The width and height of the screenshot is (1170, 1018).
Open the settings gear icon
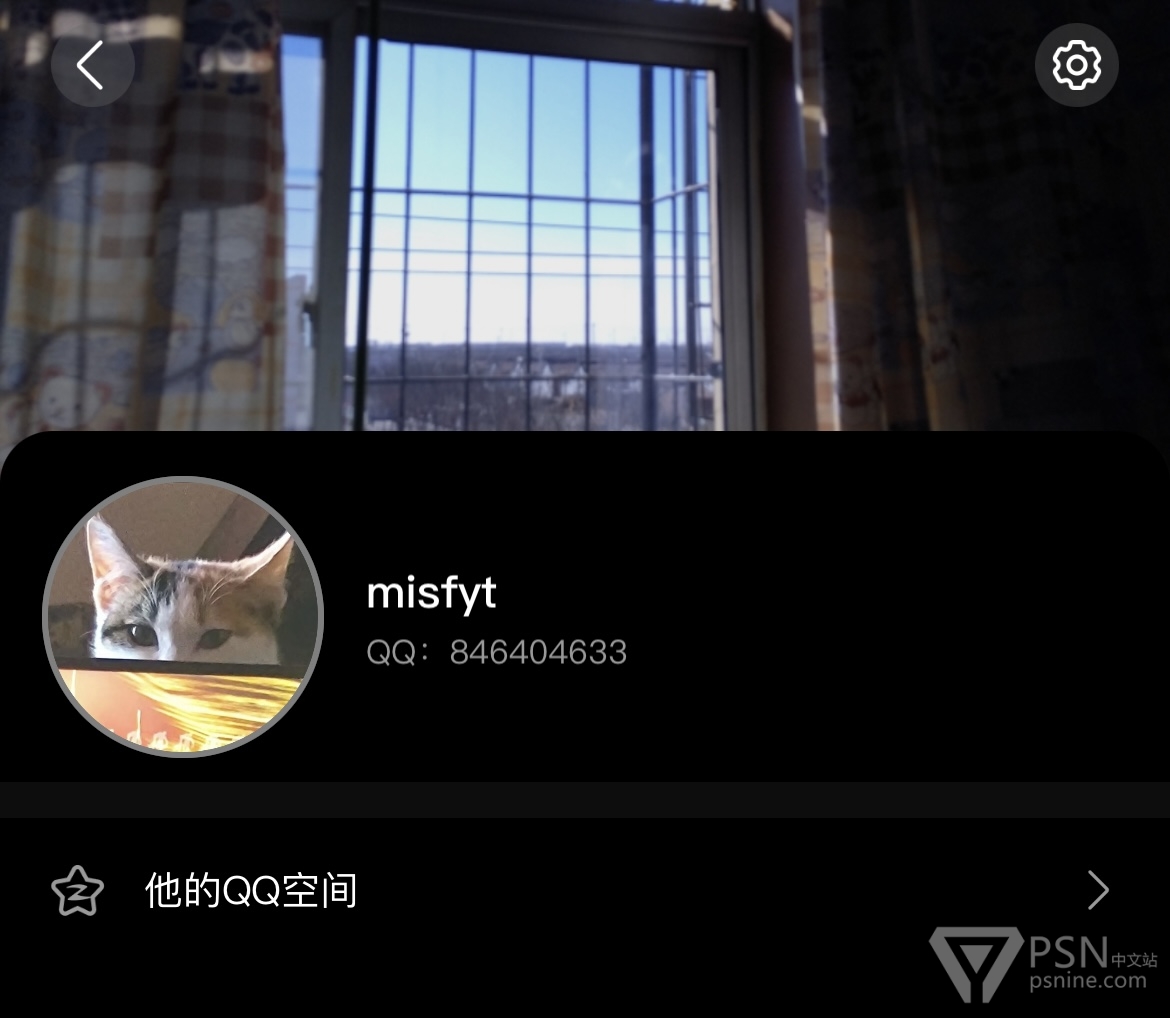pyautogui.click(x=1076, y=65)
